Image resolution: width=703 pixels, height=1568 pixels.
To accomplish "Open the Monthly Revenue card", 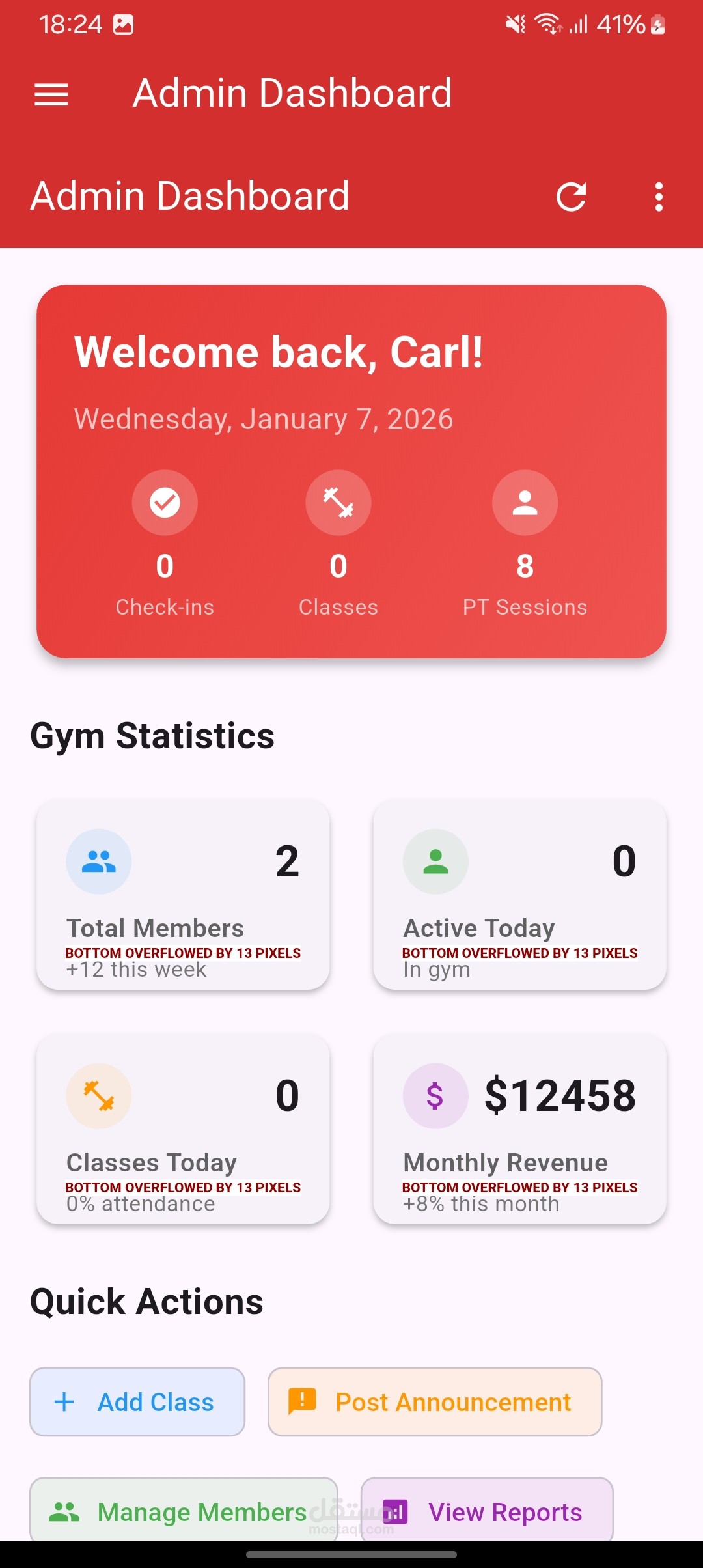I will coord(519,1129).
